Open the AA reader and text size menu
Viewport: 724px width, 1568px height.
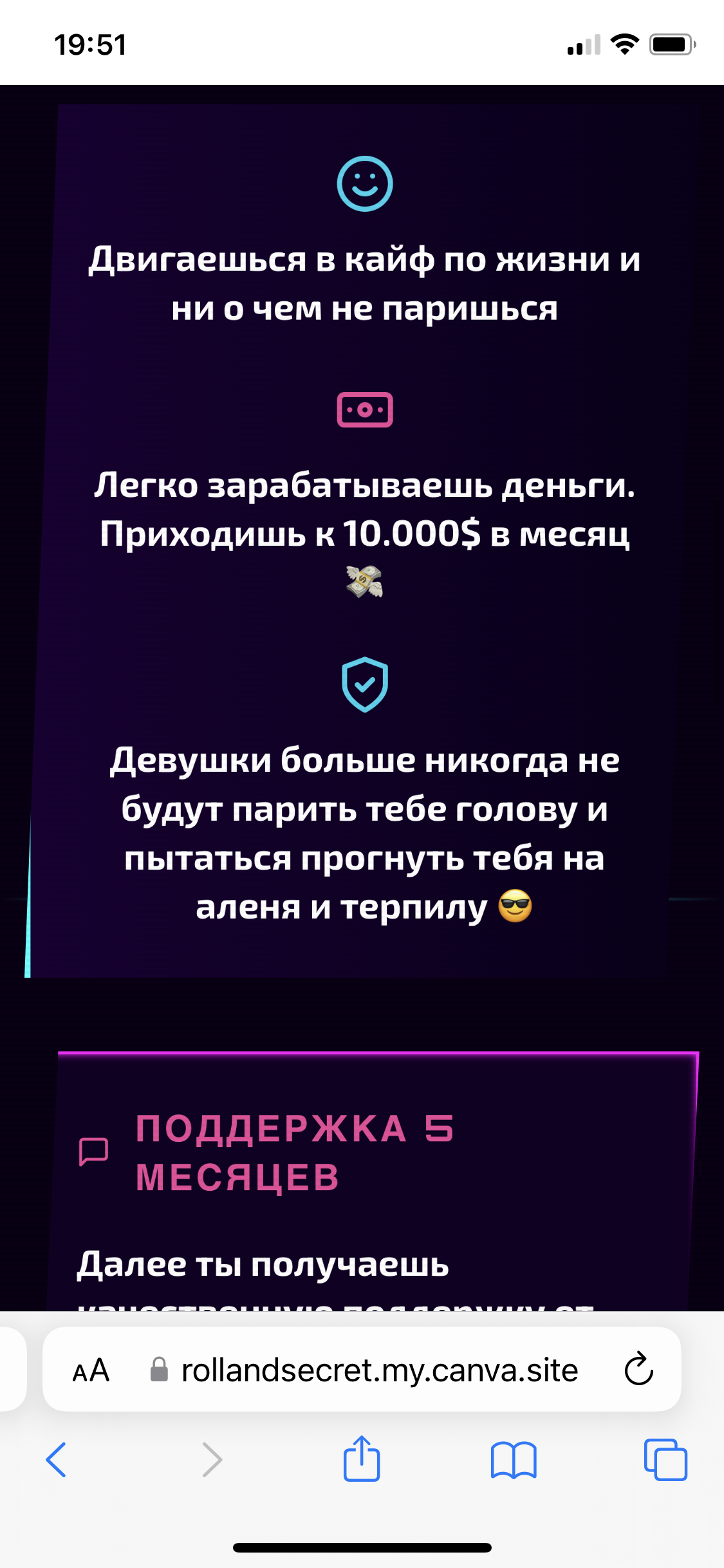click(91, 1370)
